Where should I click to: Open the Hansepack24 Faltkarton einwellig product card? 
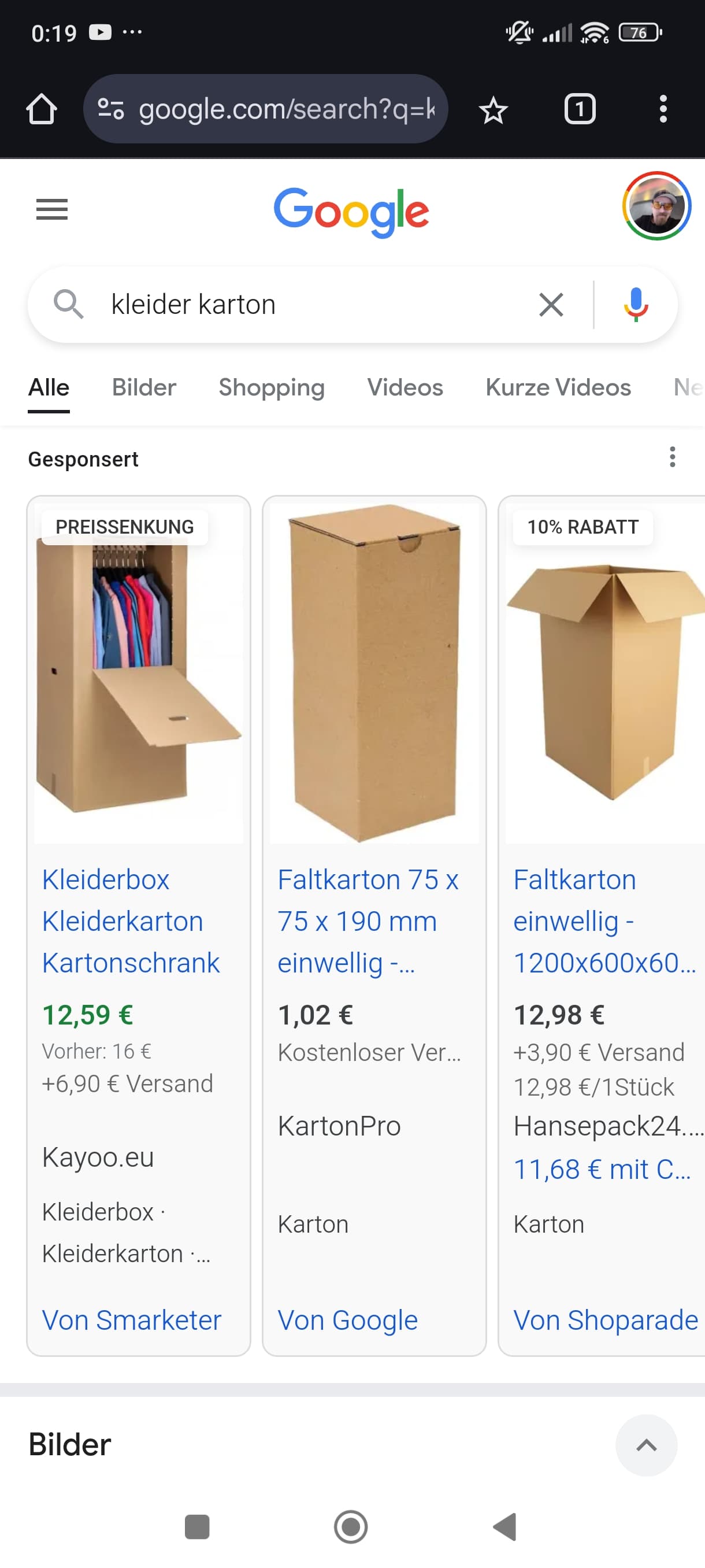(x=602, y=926)
